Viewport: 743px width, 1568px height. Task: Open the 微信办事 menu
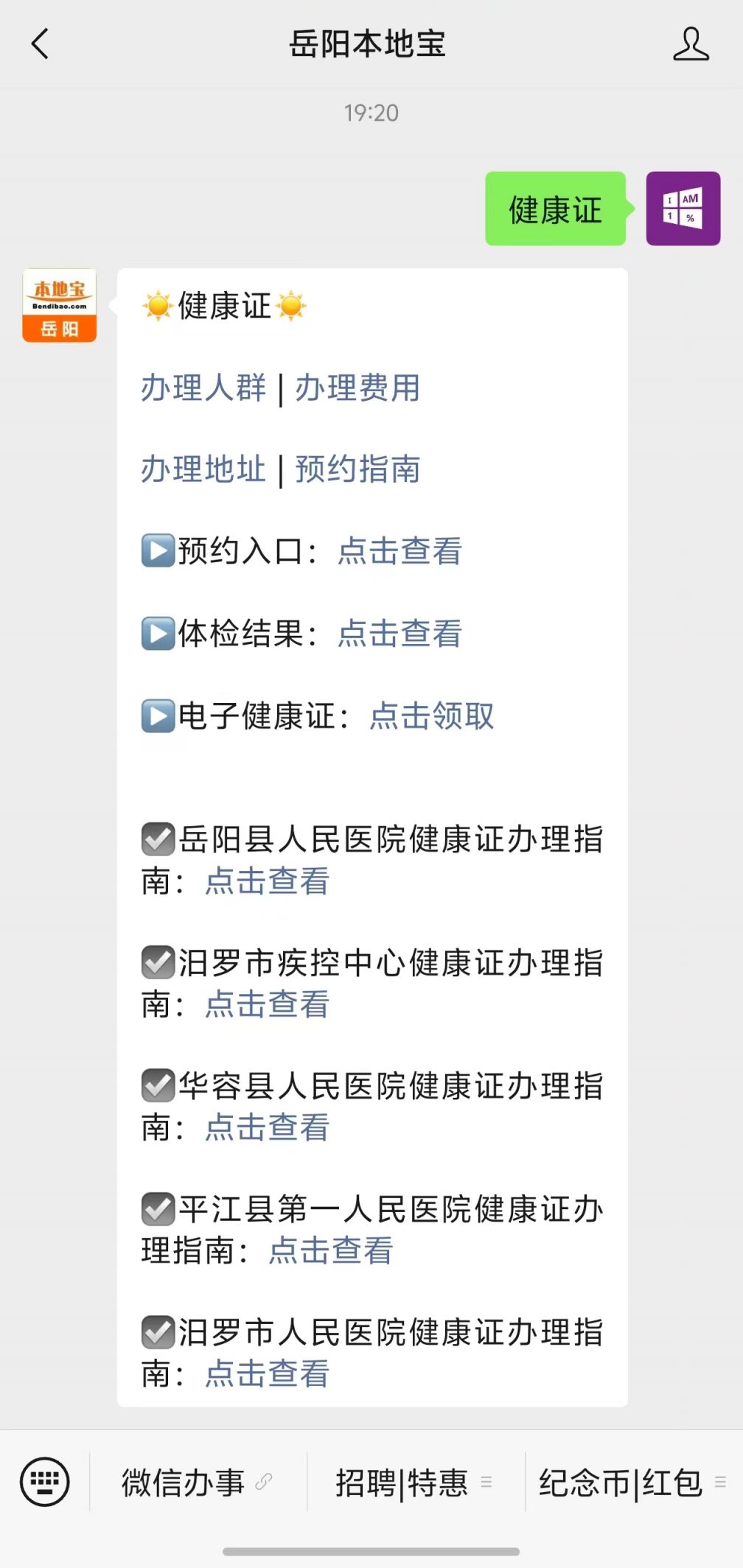pos(198,1482)
